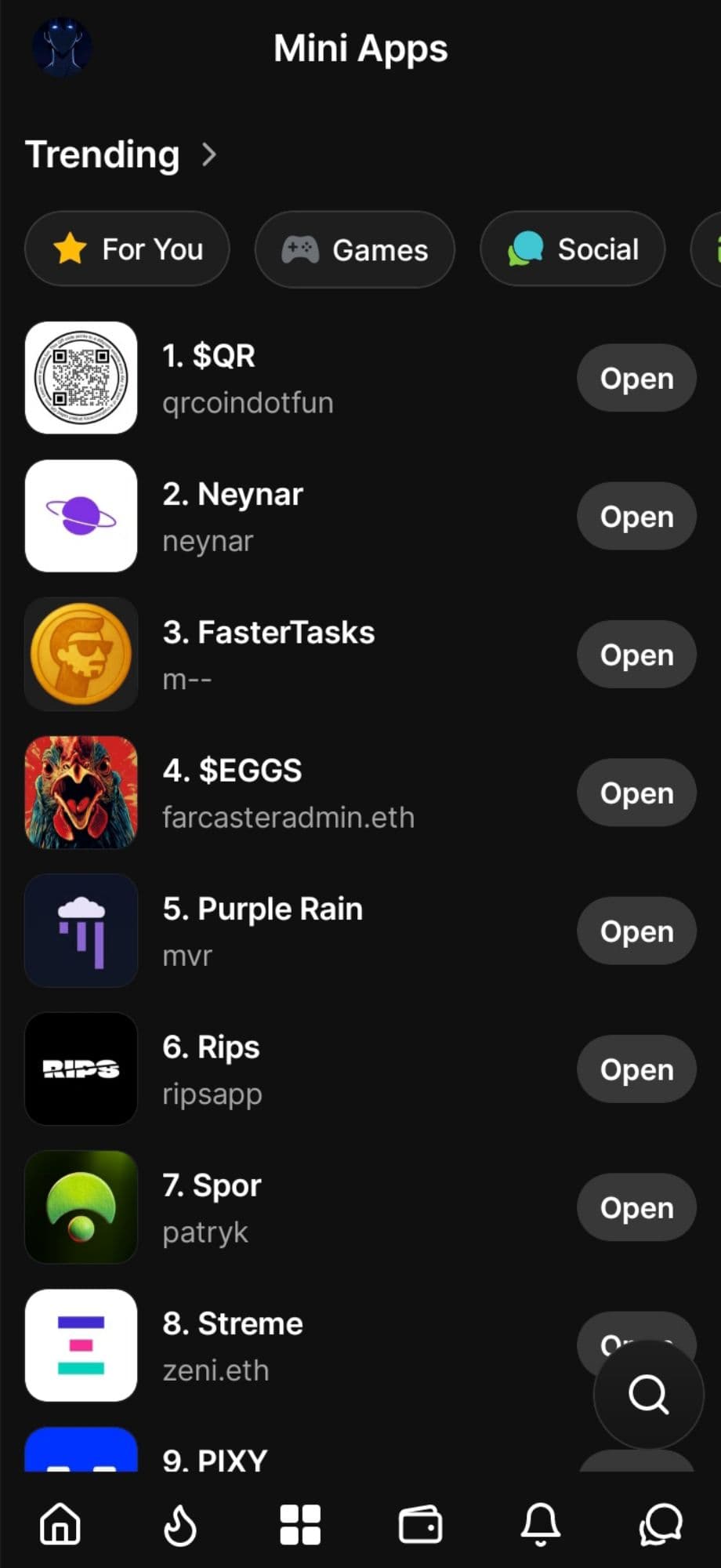
Task: Choose the Social category chip
Action: pos(572,249)
